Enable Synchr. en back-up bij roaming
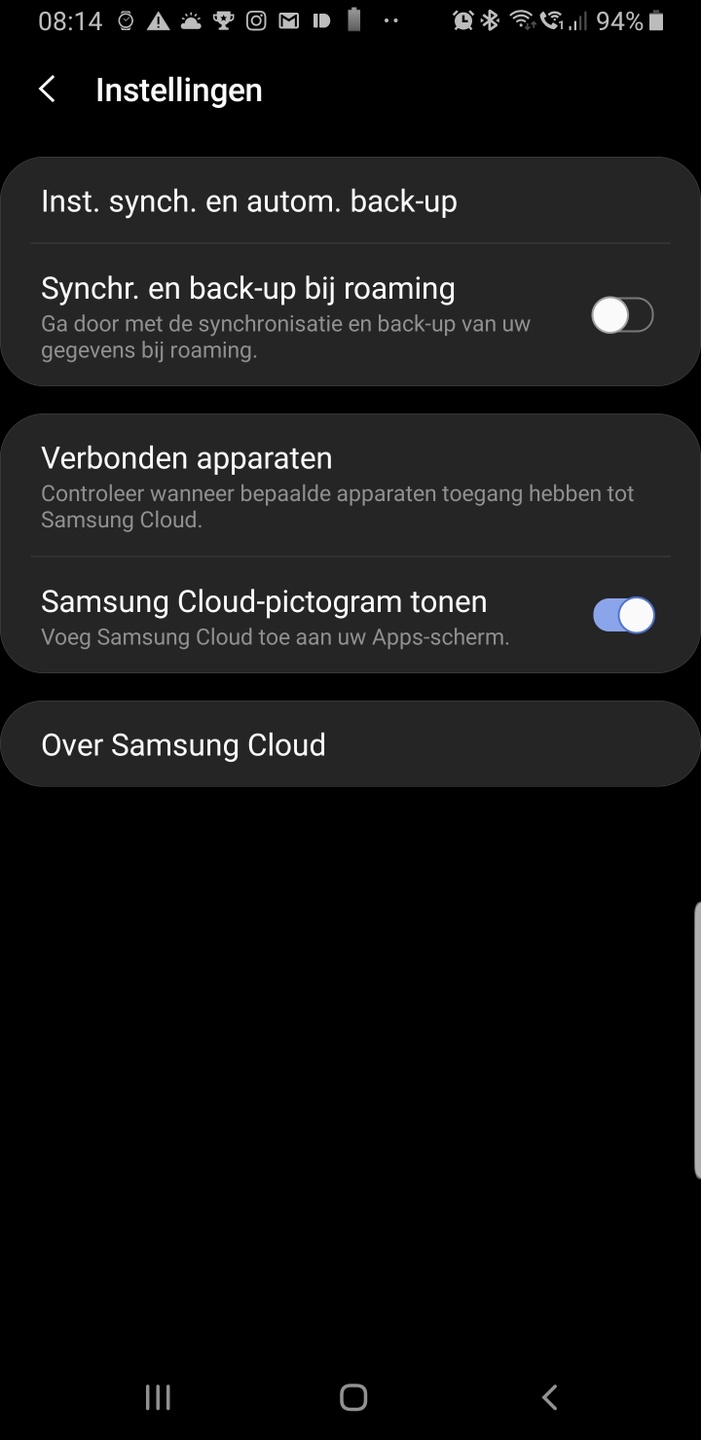This screenshot has width=701, height=1440. coord(622,316)
